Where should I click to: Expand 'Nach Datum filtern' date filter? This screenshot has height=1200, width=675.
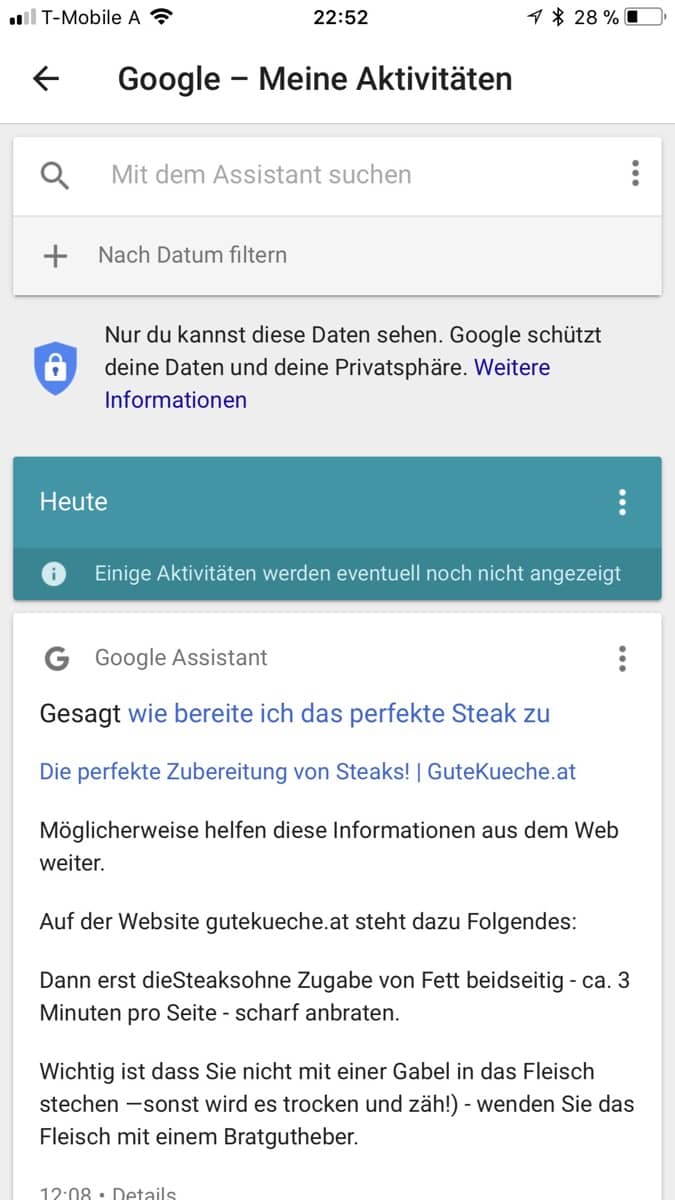337,255
